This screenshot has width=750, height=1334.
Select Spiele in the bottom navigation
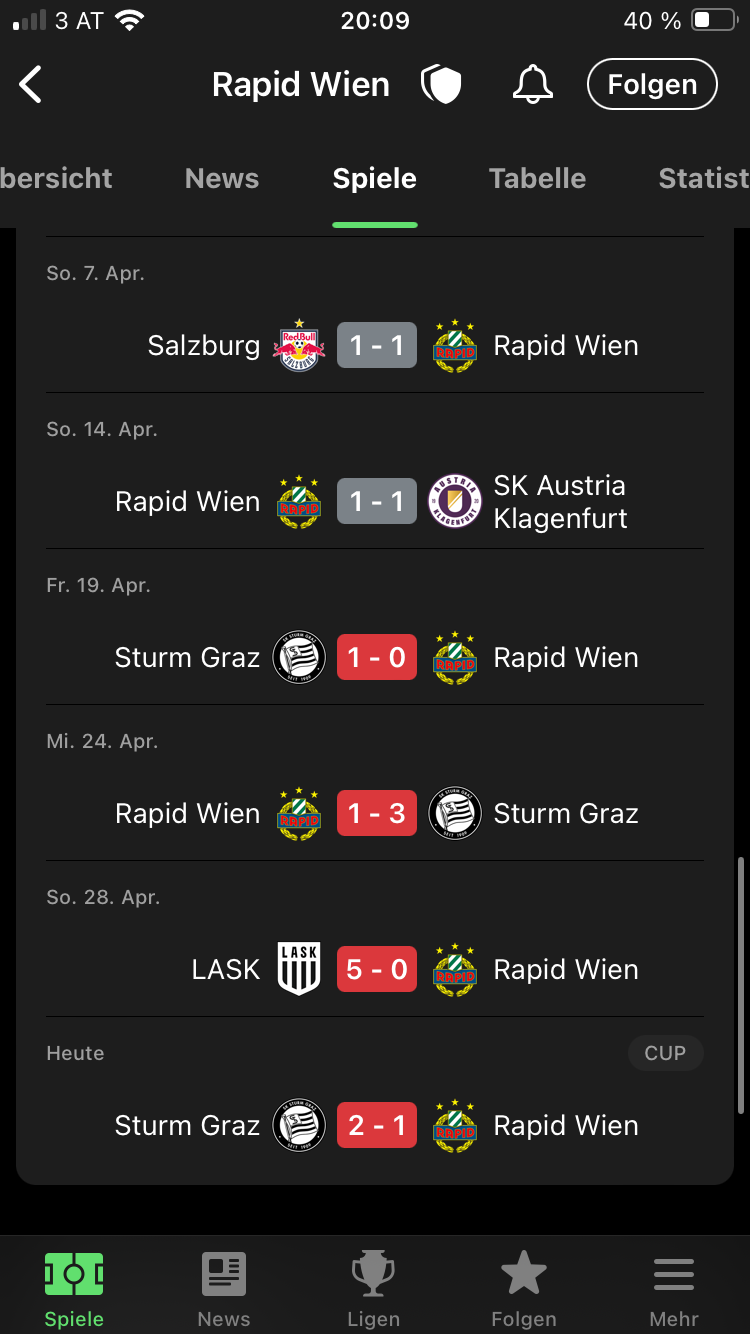(74, 1290)
